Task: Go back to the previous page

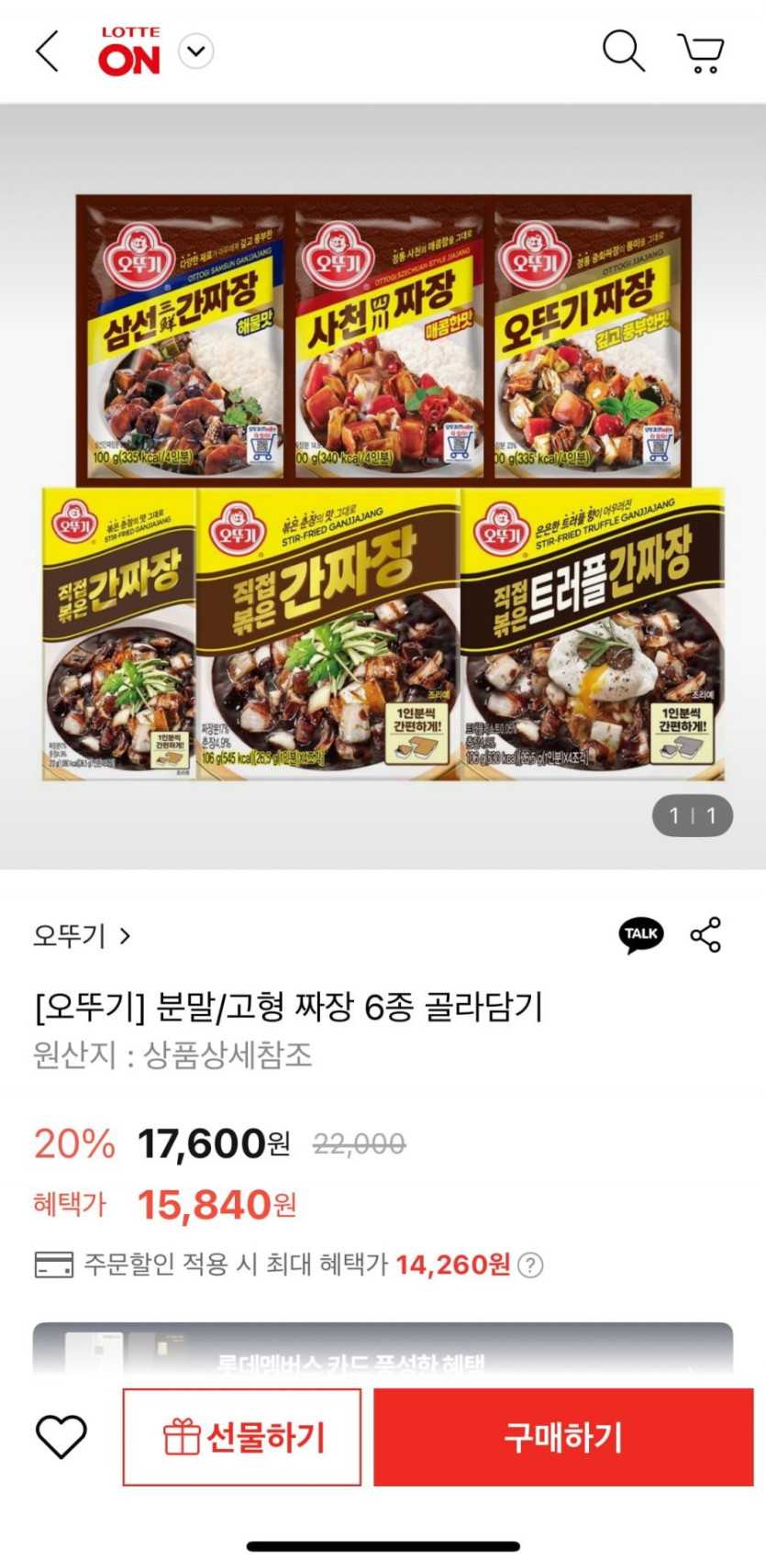Action: [47, 51]
